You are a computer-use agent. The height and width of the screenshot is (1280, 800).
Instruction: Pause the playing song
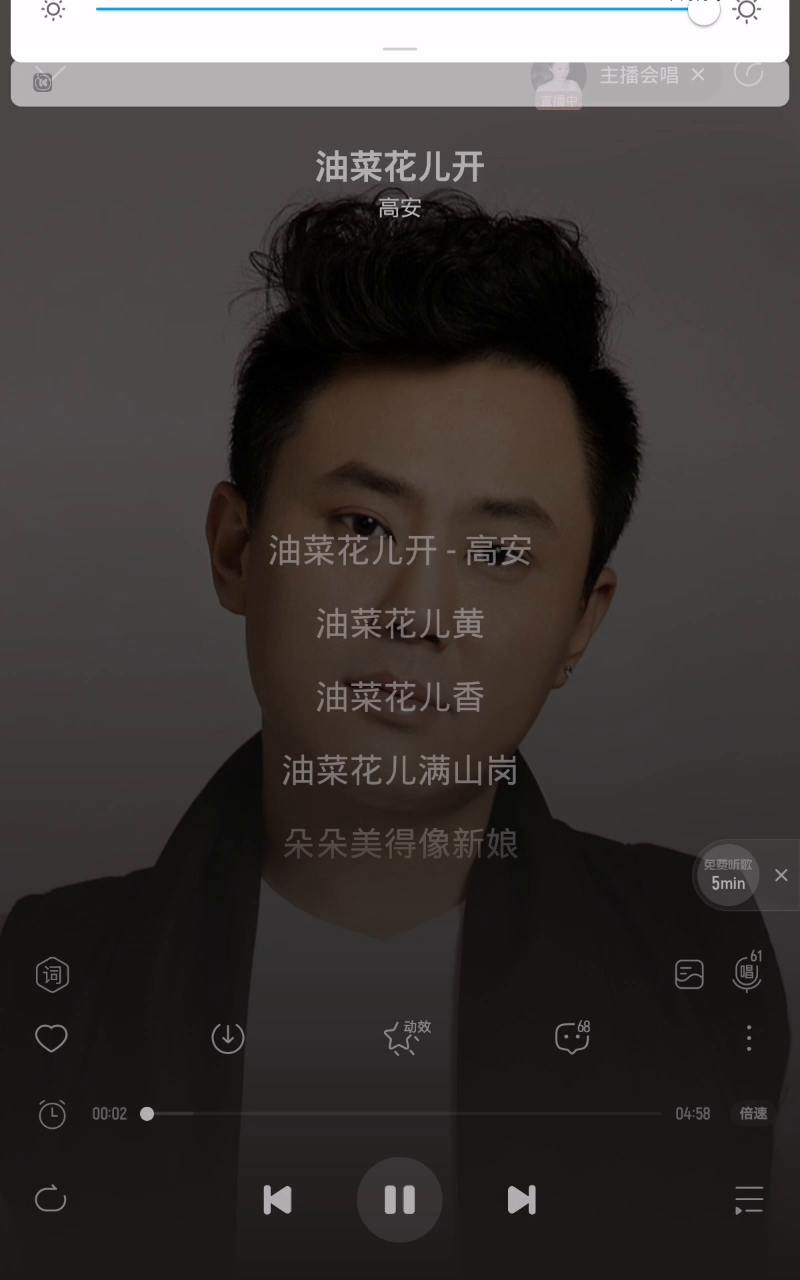399,1199
